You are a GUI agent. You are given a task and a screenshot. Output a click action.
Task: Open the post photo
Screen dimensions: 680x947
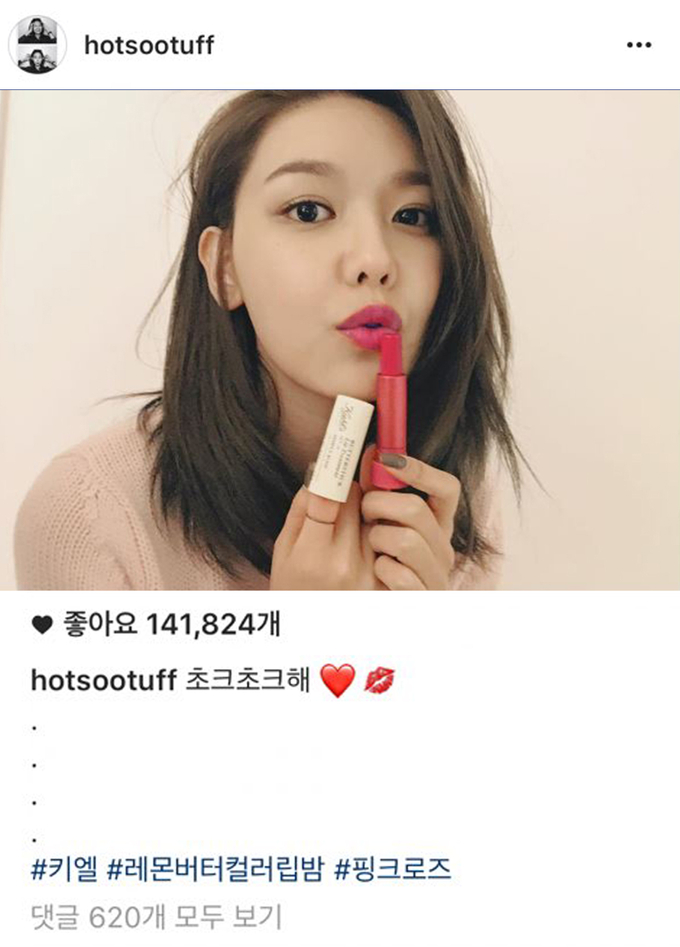coord(340,340)
